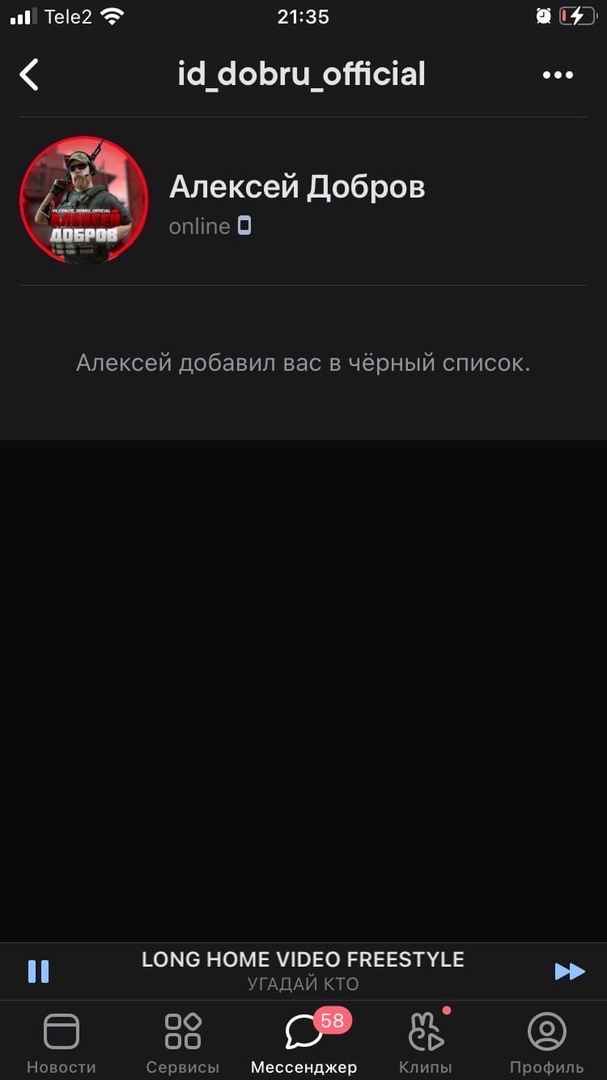Pause the track LONG HOME VIDEO FREESTYLE
Screen dimensions: 607x1080
coord(38,971)
